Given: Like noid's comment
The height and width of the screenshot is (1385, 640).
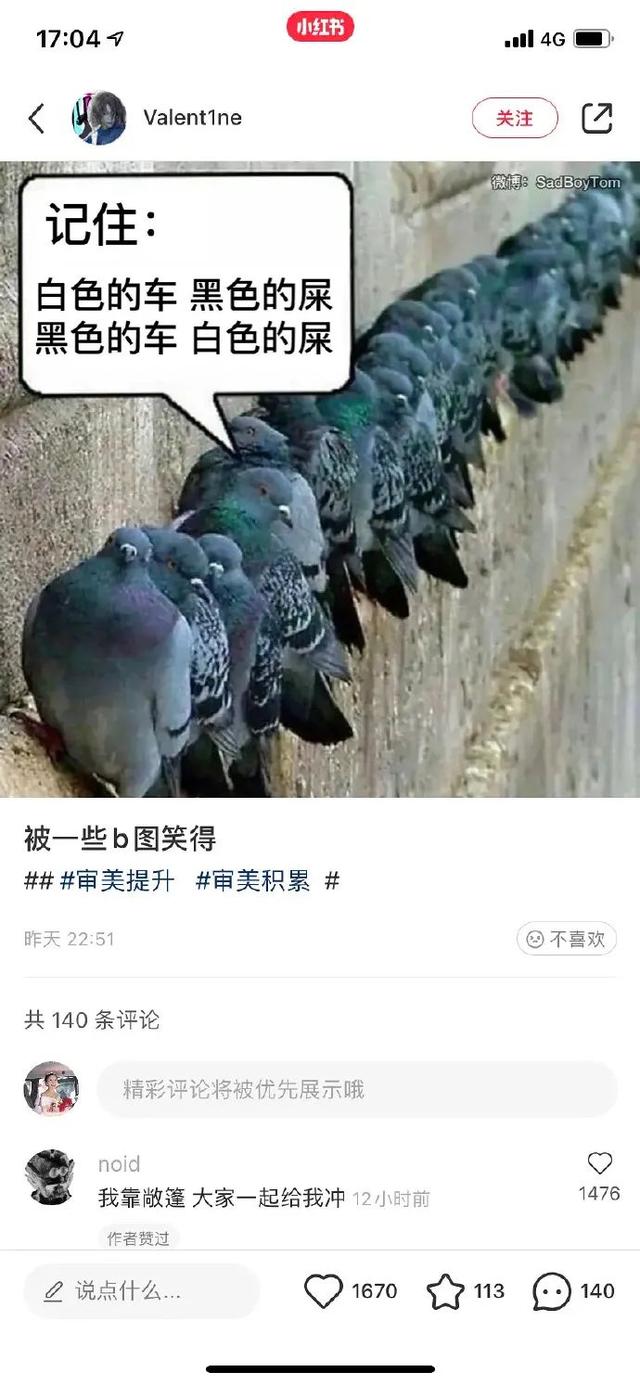Looking at the screenshot, I should (x=599, y=1164).
